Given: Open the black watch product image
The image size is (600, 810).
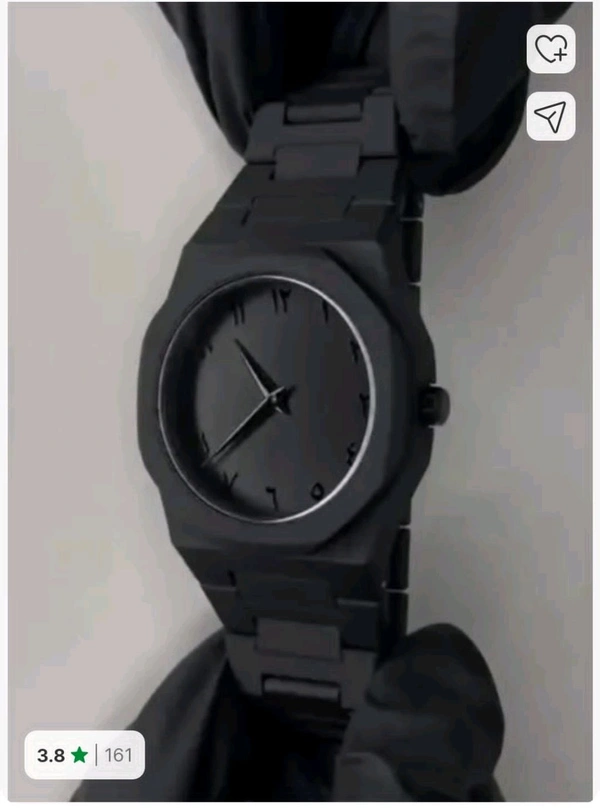Looking at the screenshot, I should point(290,400).
